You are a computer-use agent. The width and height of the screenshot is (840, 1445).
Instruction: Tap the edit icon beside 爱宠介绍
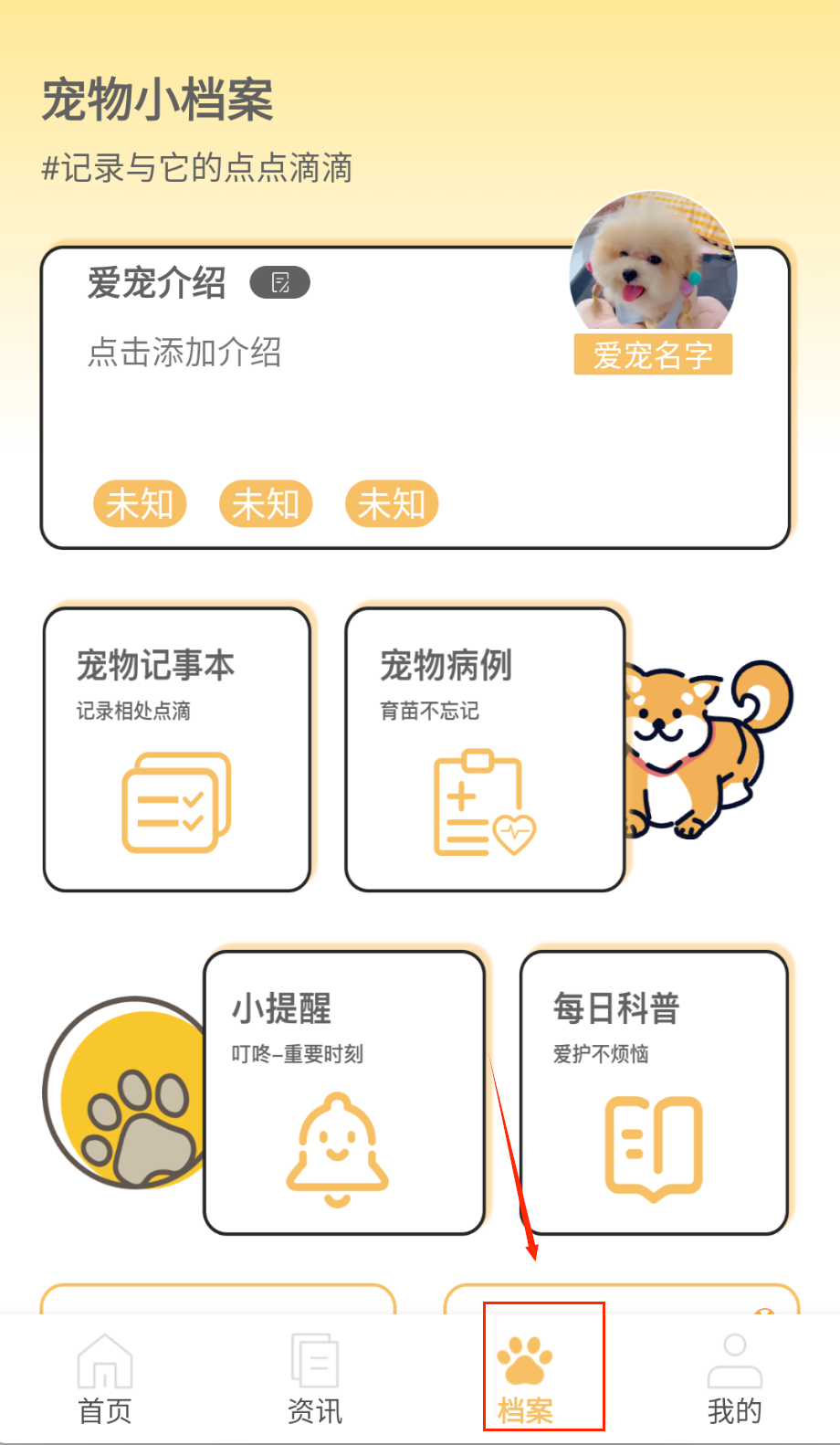pos(280,283)
